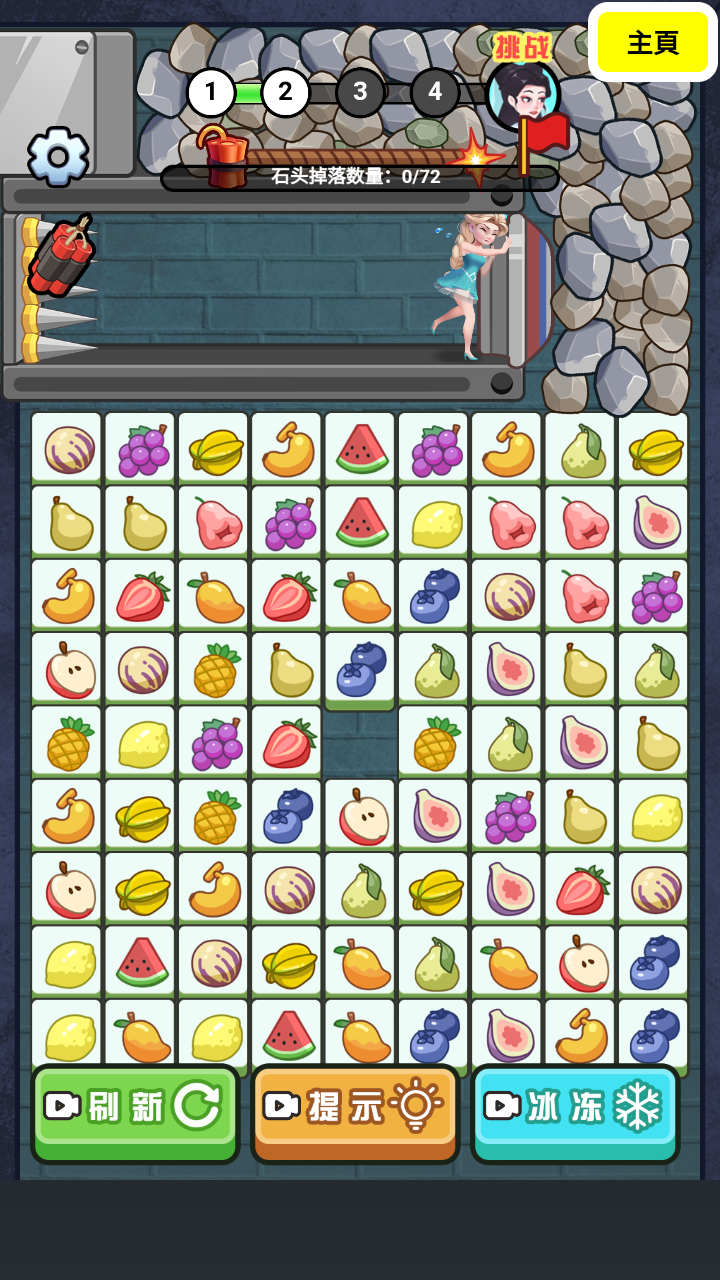This screenshot has width=720, height=1280.
Task: Activate the 冰冻 freeze power-up
Action: point(575,1113)
